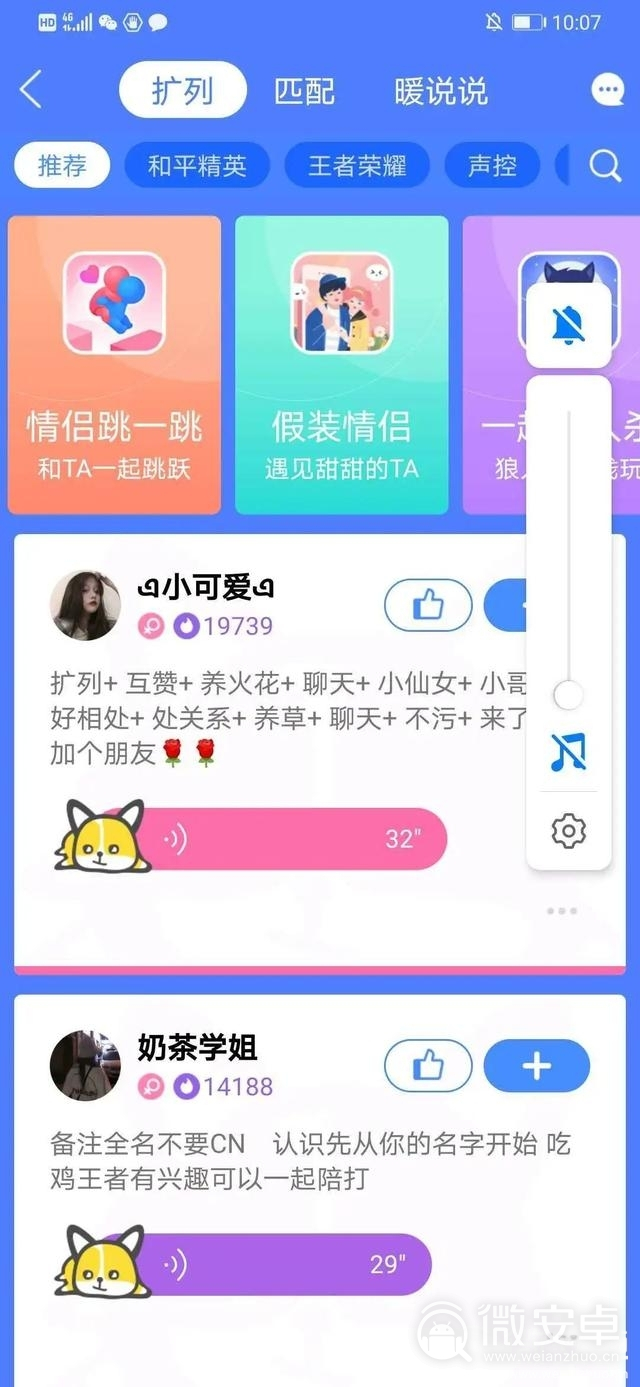
Task: Add 奶茶学姐 with the plus button
Action: click(x=537, y=1066)
